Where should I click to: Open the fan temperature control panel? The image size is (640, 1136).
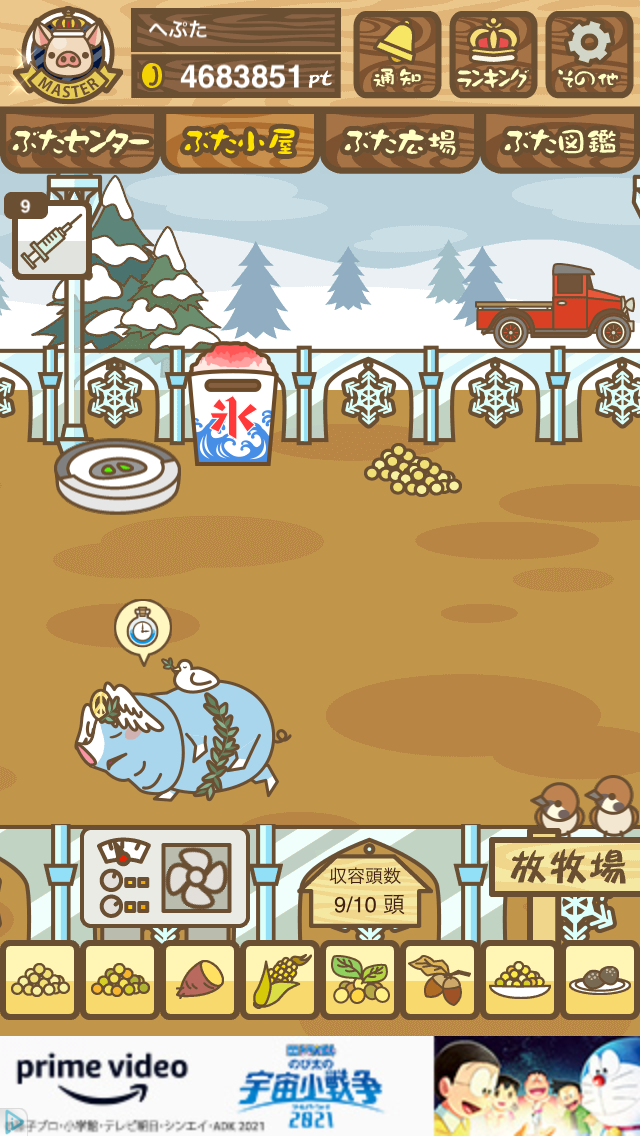165,877
